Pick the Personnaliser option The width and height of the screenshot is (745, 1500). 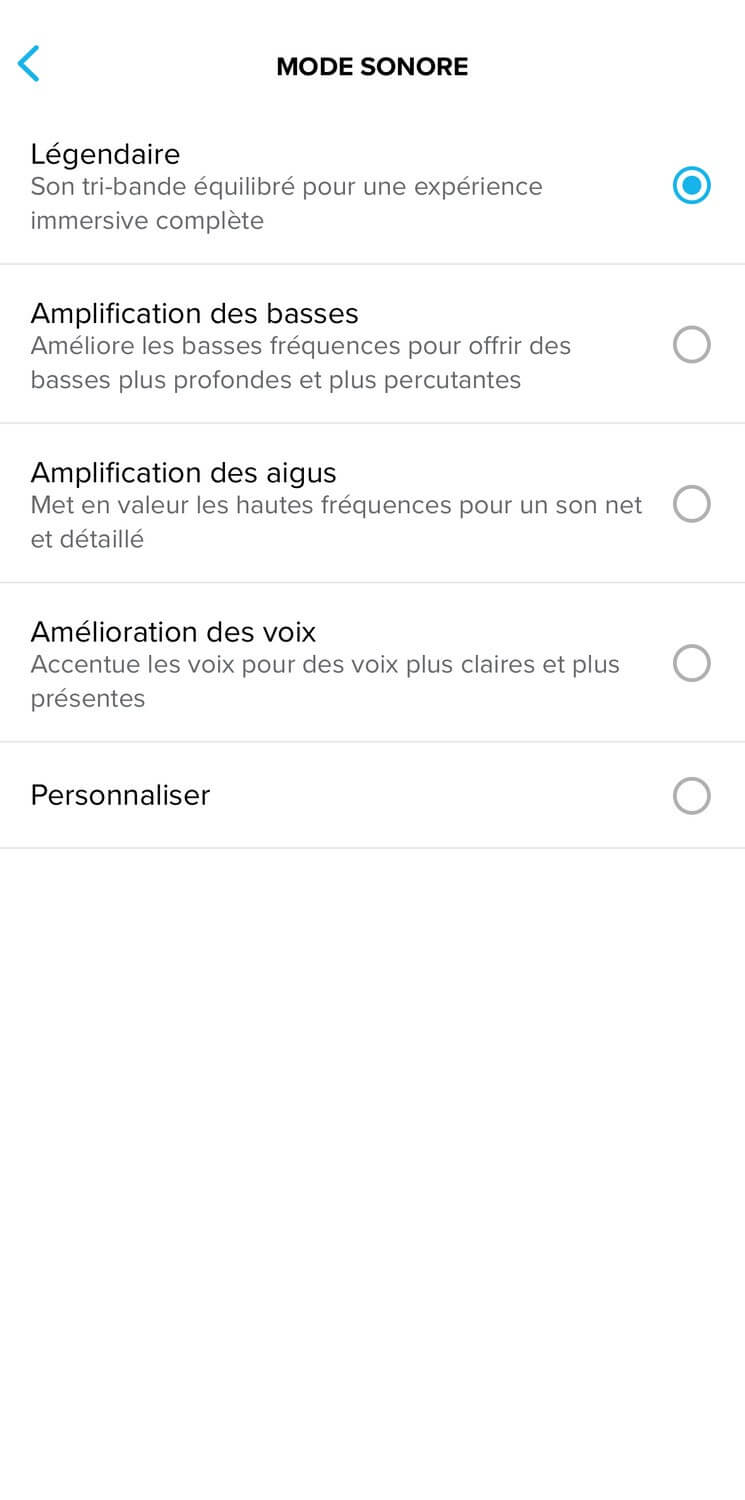click(691, 796)
